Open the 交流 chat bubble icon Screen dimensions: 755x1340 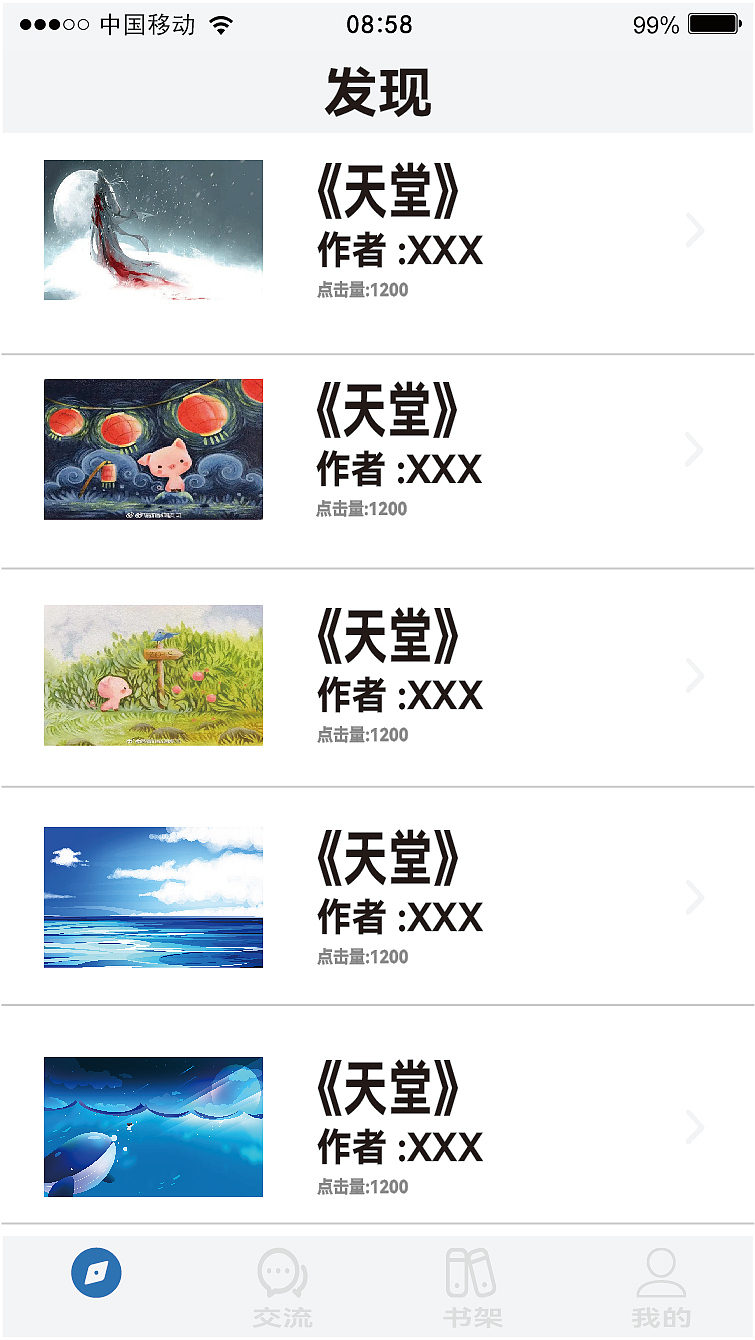[282, 1270]
